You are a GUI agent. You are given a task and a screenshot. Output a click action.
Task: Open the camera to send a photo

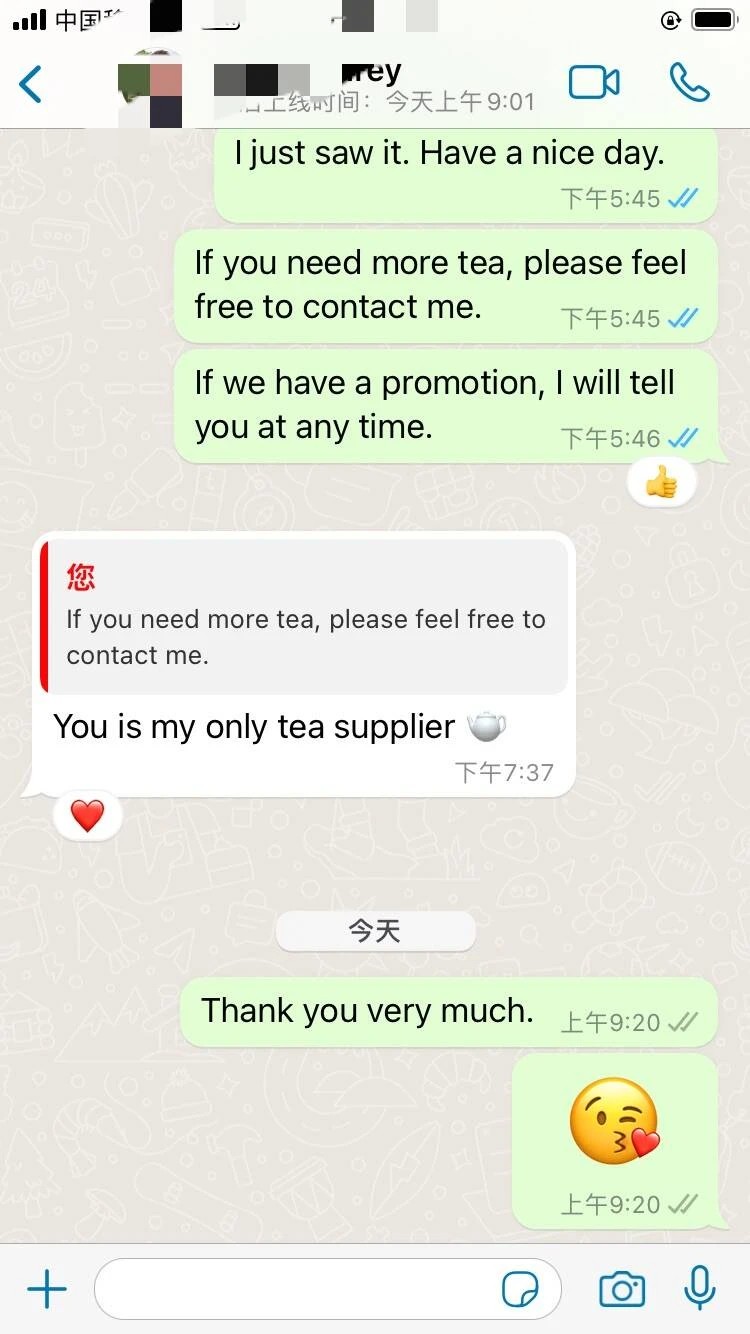[x=621, y=1289]
